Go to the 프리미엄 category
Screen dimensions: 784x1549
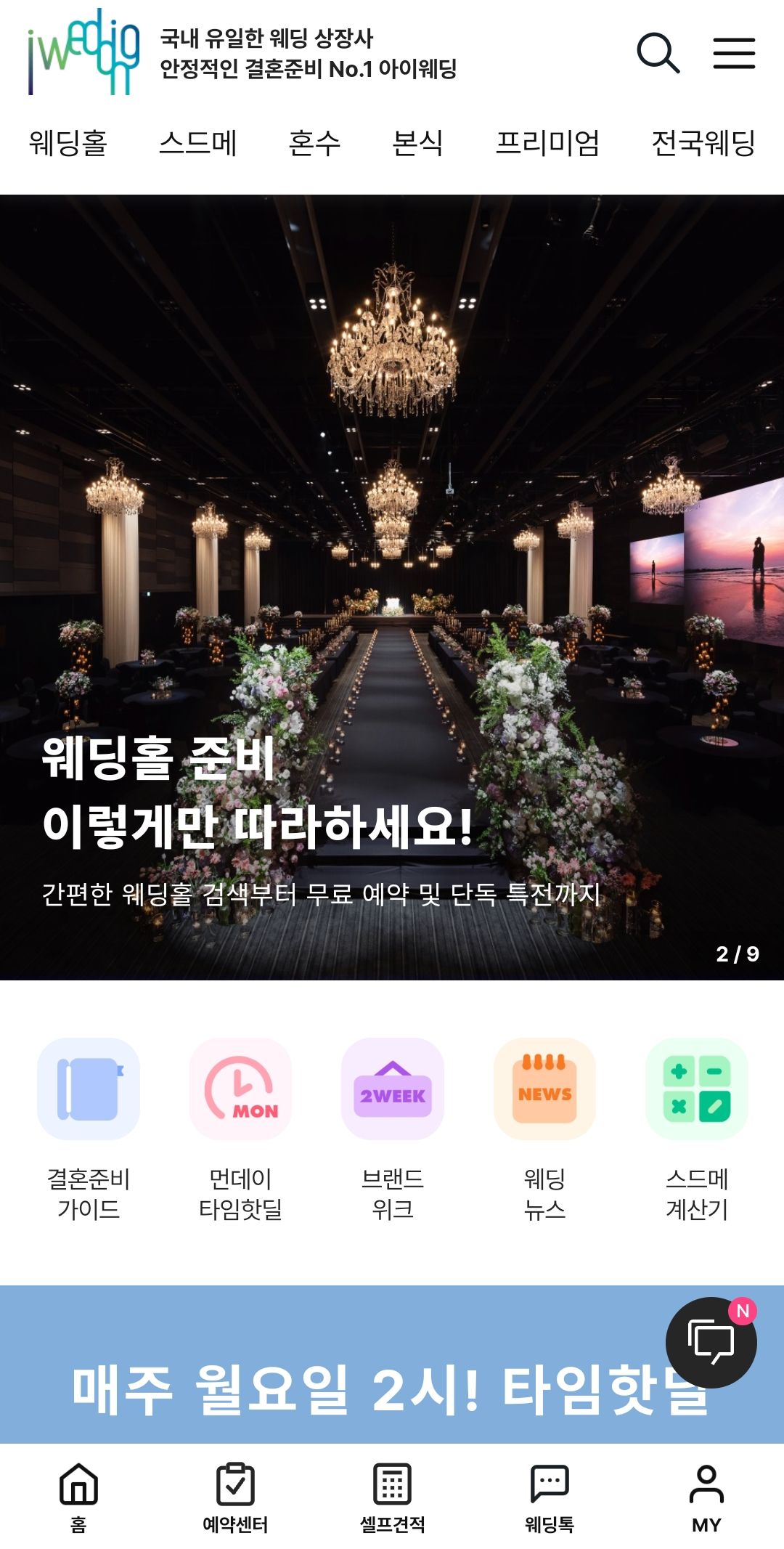tap(547, 143)
